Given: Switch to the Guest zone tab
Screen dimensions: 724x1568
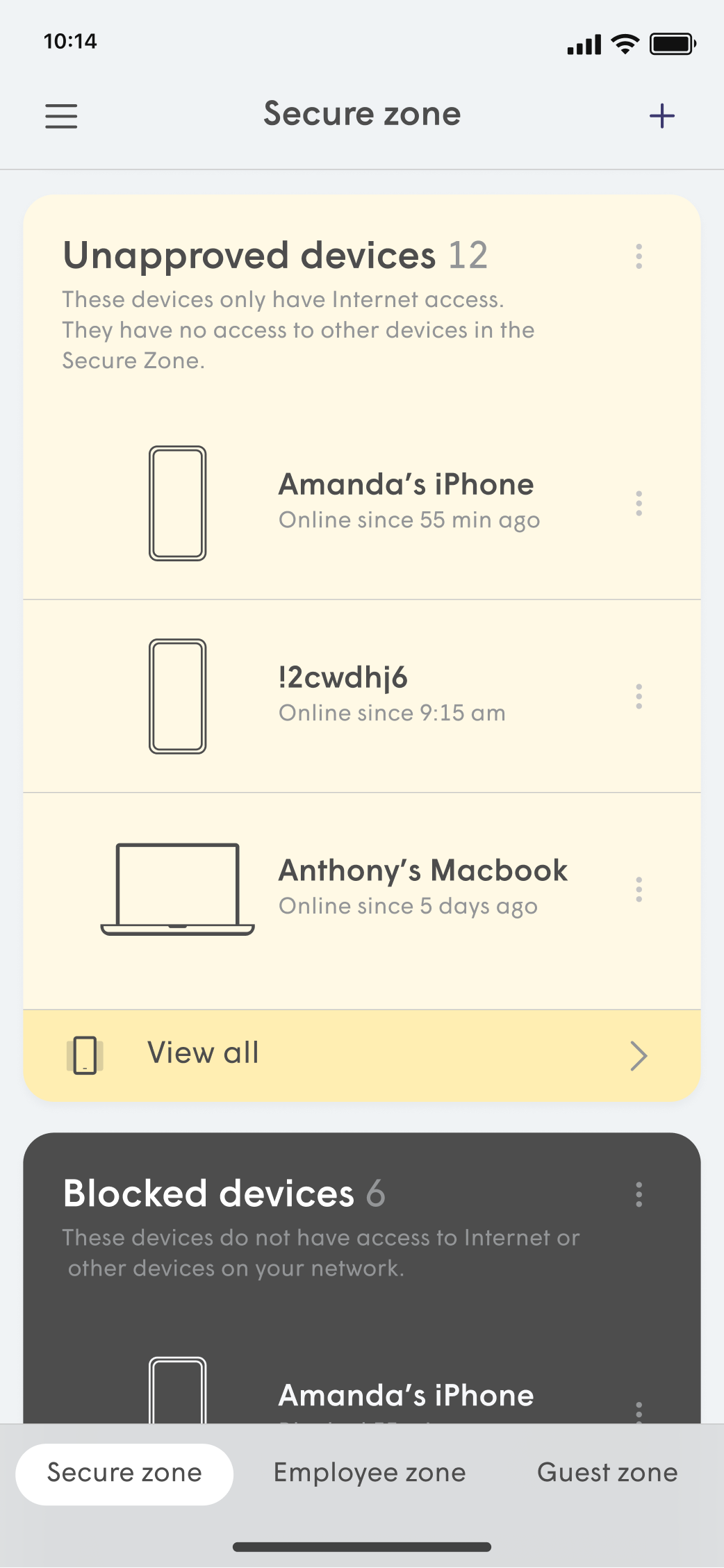Looking at the screenshot, I should click(x=607, y=1473).
